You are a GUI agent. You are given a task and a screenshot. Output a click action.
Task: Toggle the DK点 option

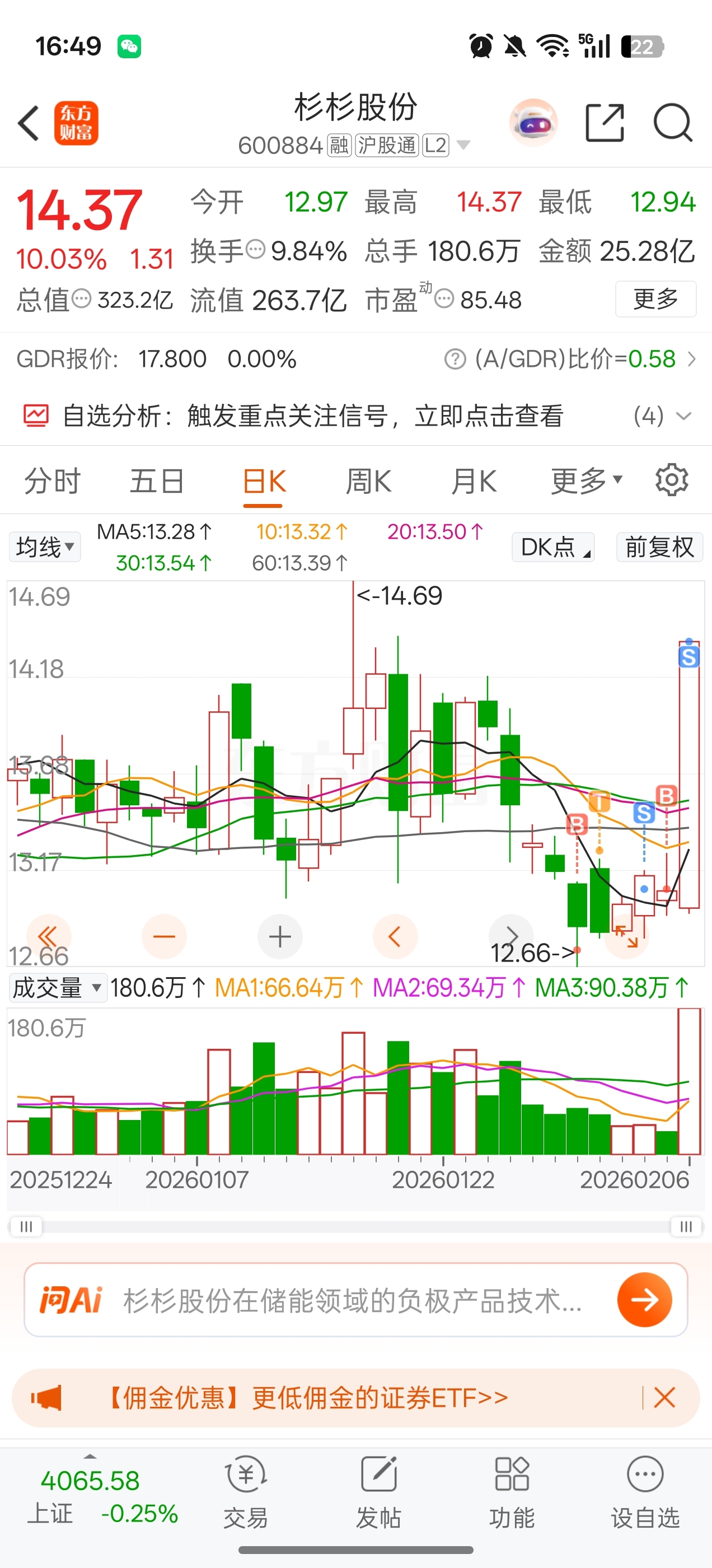point(552,547)
